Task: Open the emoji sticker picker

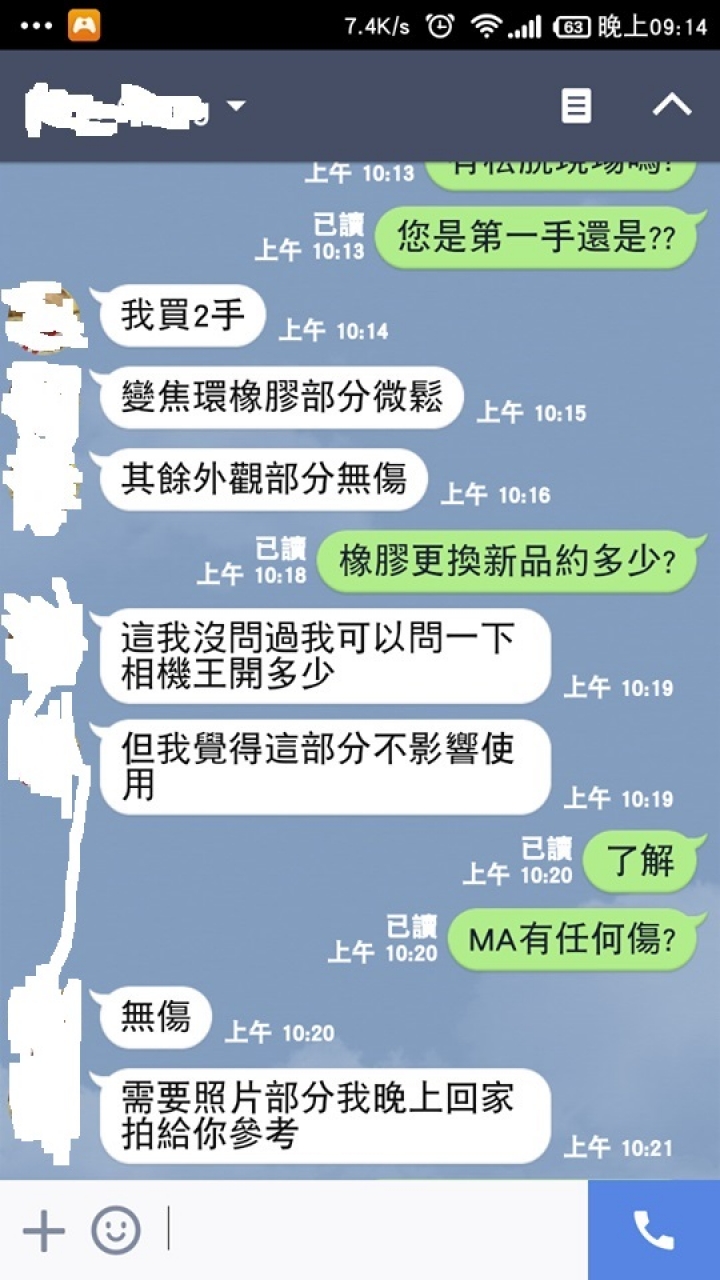Action: point(116,1230)
